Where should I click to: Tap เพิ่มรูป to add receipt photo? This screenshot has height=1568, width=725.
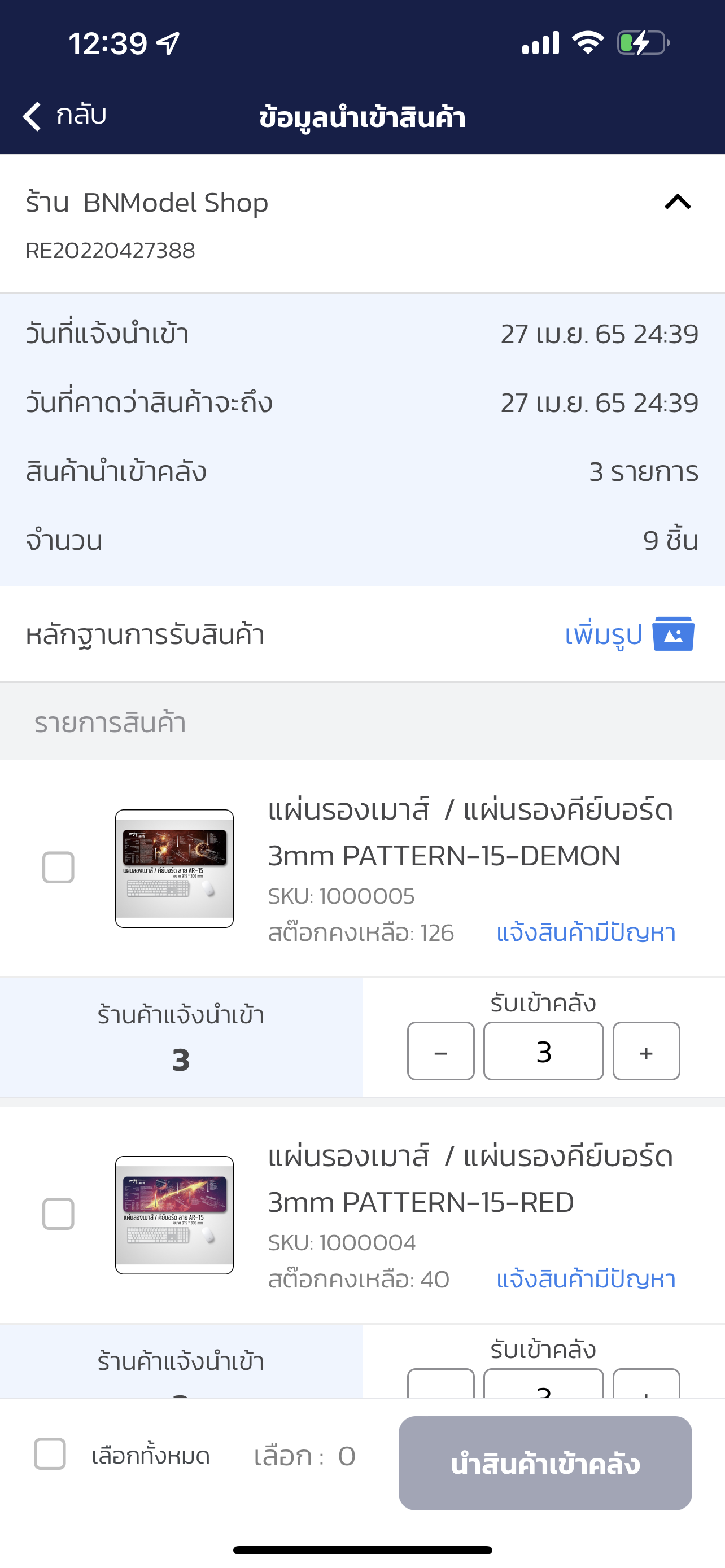(x=630, y=634)
